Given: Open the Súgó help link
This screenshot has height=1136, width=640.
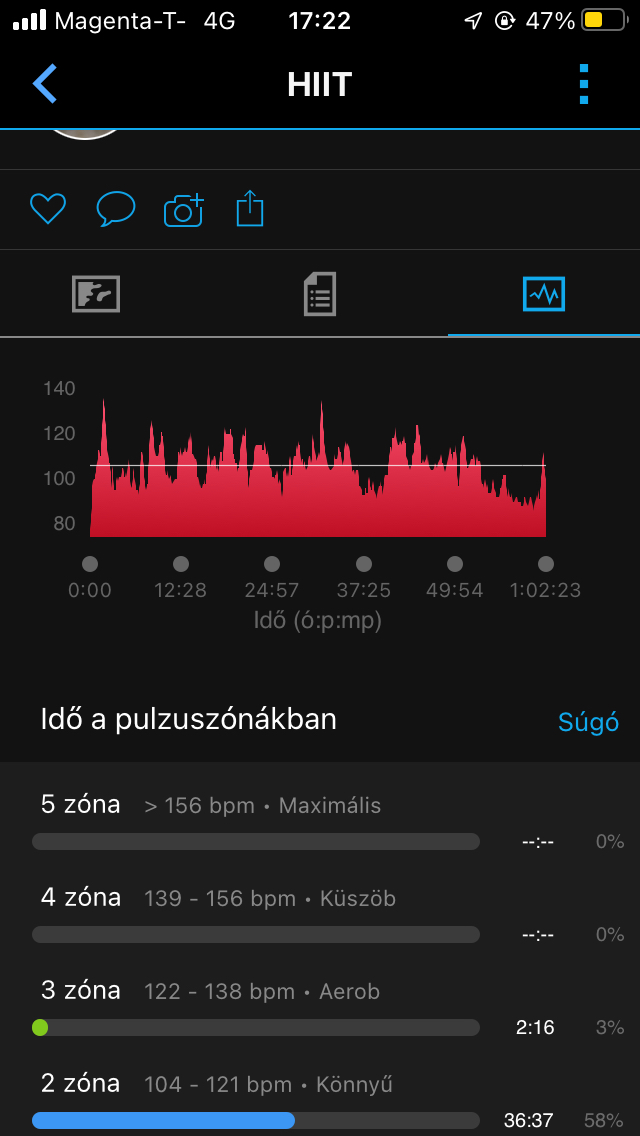Looking at the screenshot, I should click(x=588, y=722).
